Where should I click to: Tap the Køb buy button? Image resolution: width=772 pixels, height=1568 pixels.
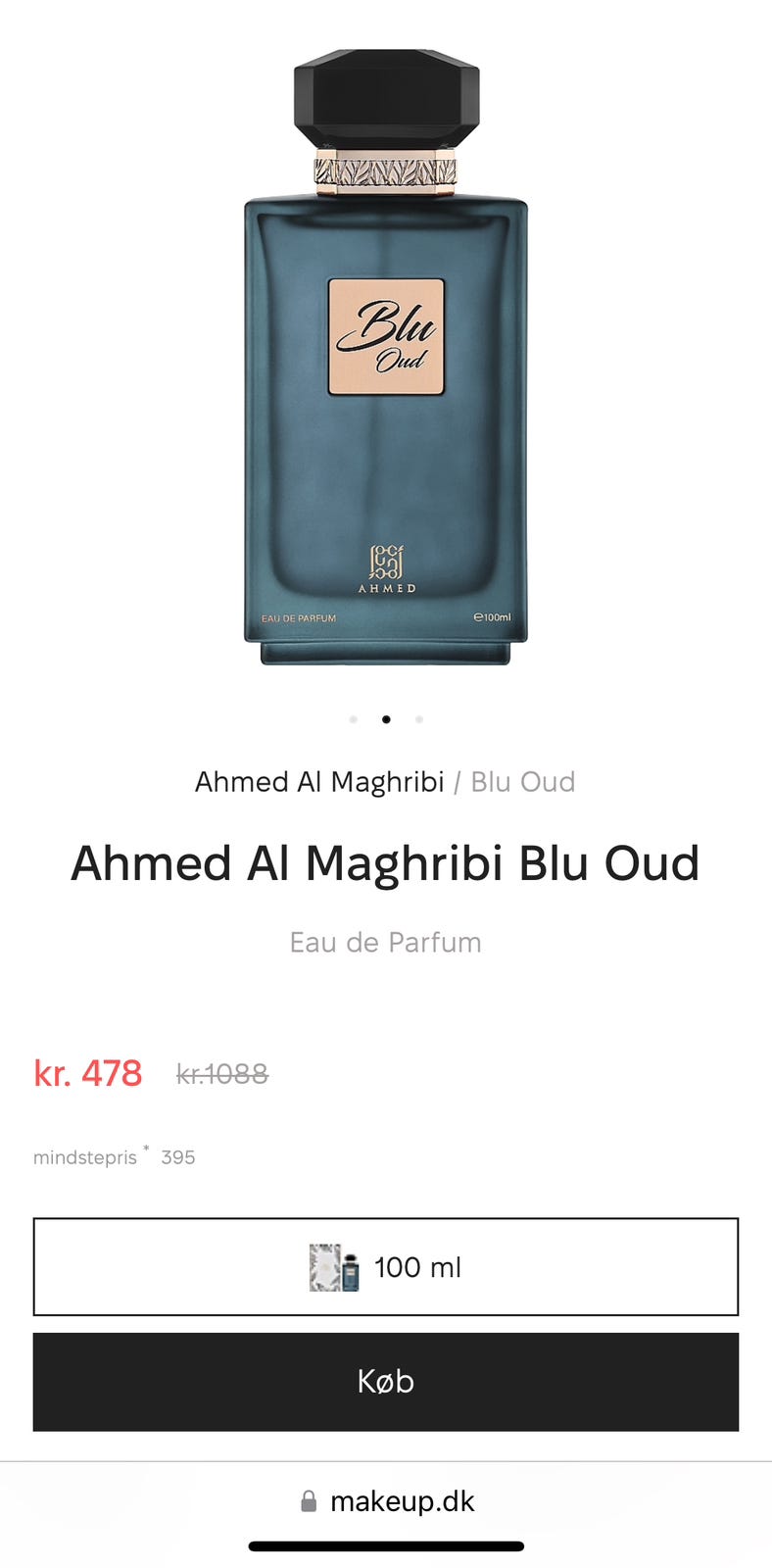click(386, 1382)
